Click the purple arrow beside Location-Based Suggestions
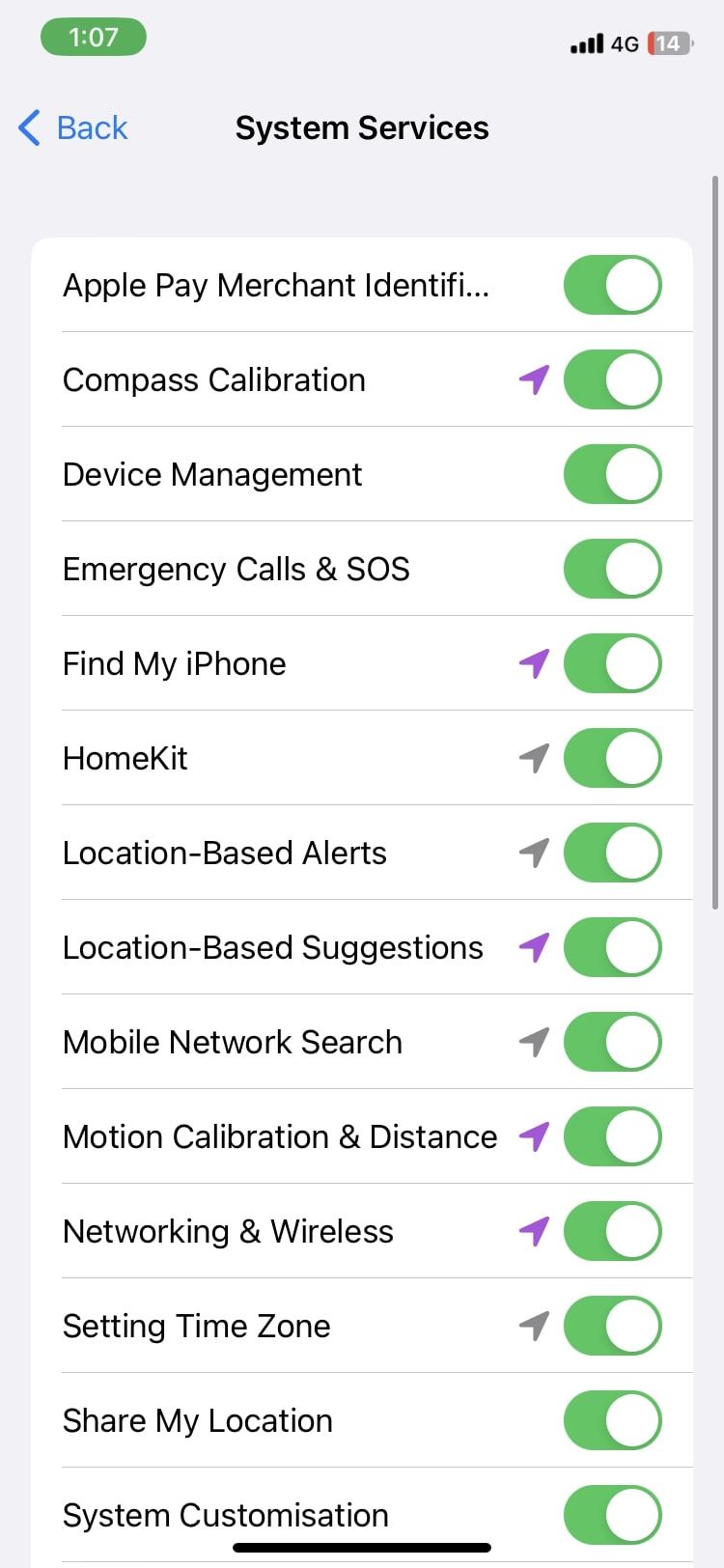This screenshot has height=1568, width=724. click(534, 947)
